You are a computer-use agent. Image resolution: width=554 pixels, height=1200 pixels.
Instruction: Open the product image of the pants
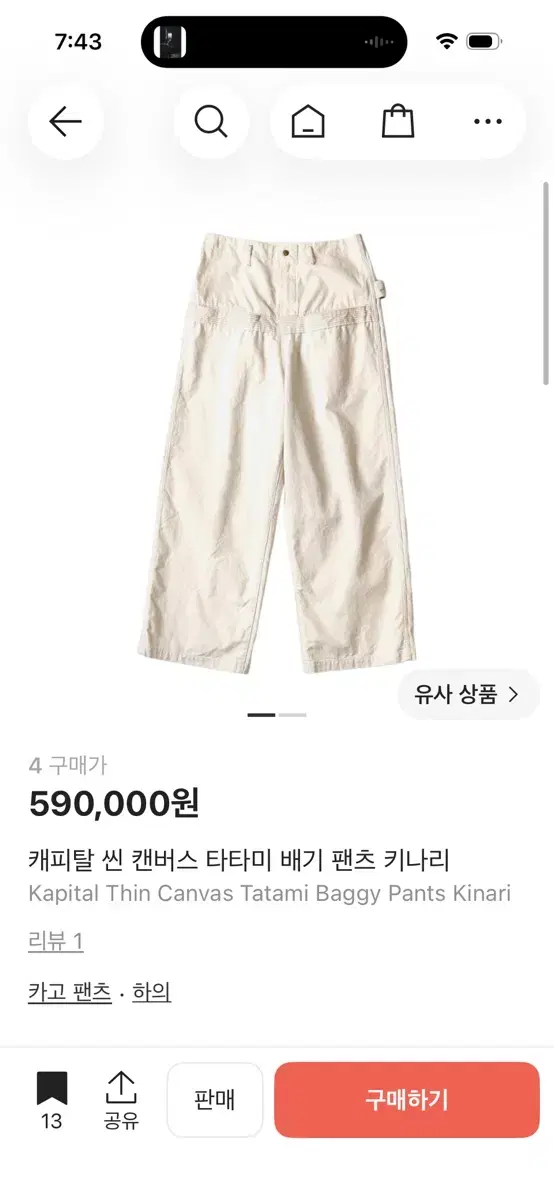(277, 452)
